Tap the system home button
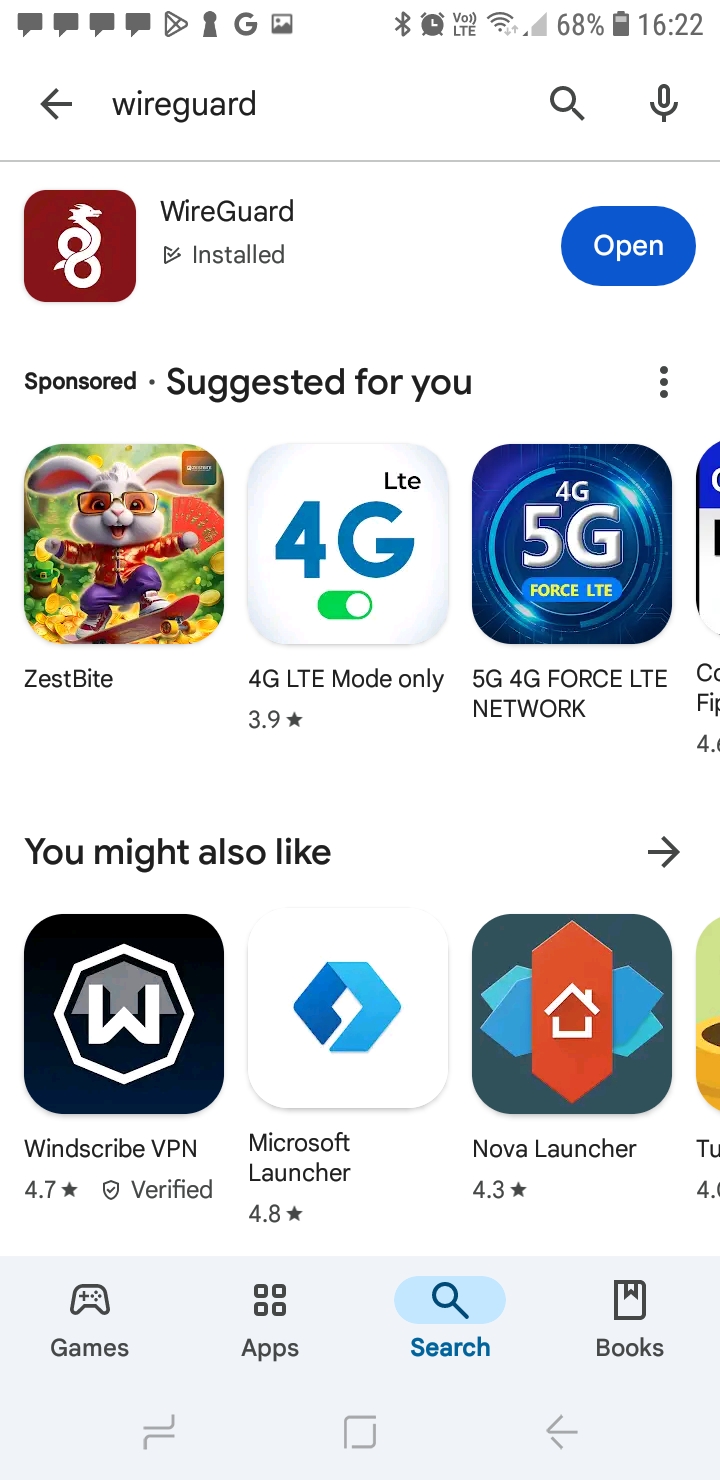This screenshot has width=720, height=1480. [360, 1433]
